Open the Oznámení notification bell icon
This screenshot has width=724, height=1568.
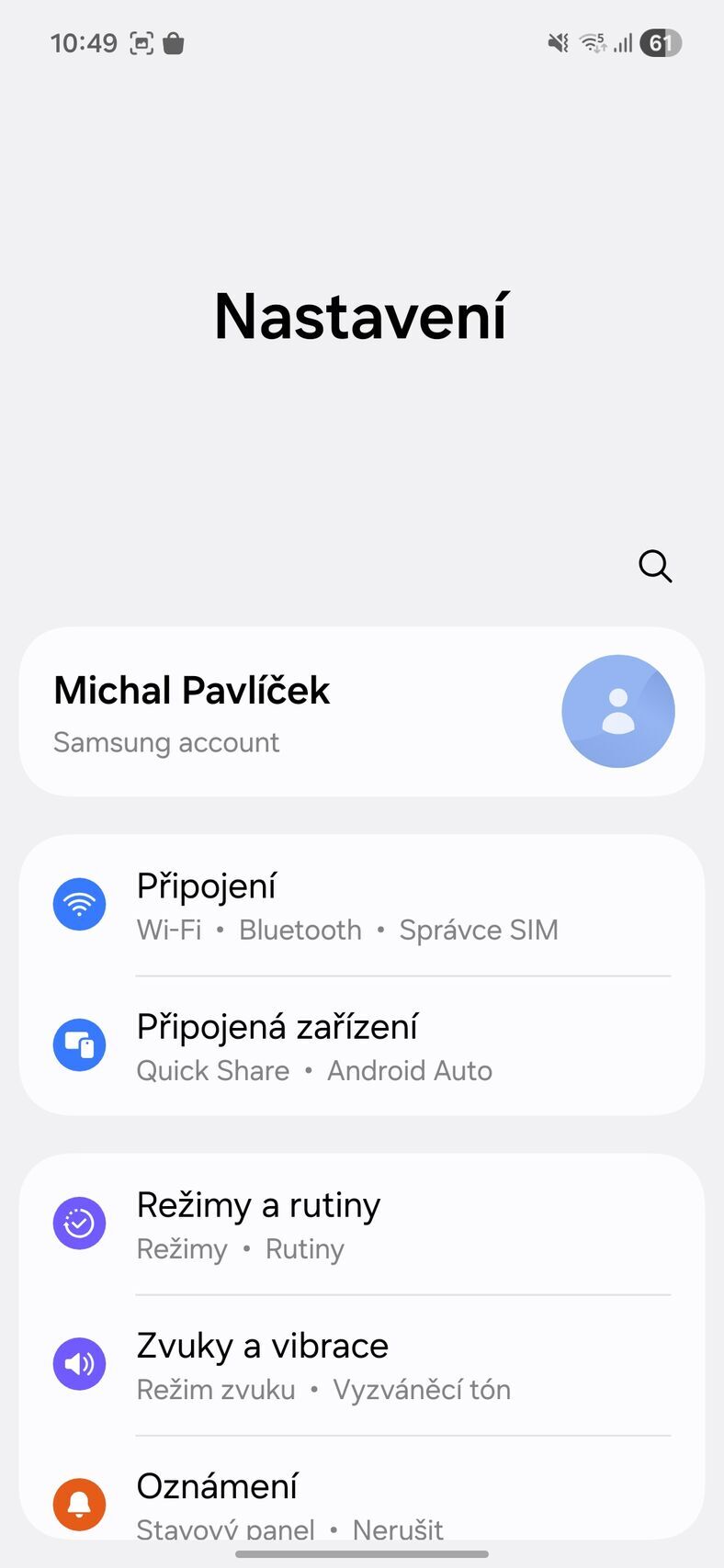point(80,1504)
